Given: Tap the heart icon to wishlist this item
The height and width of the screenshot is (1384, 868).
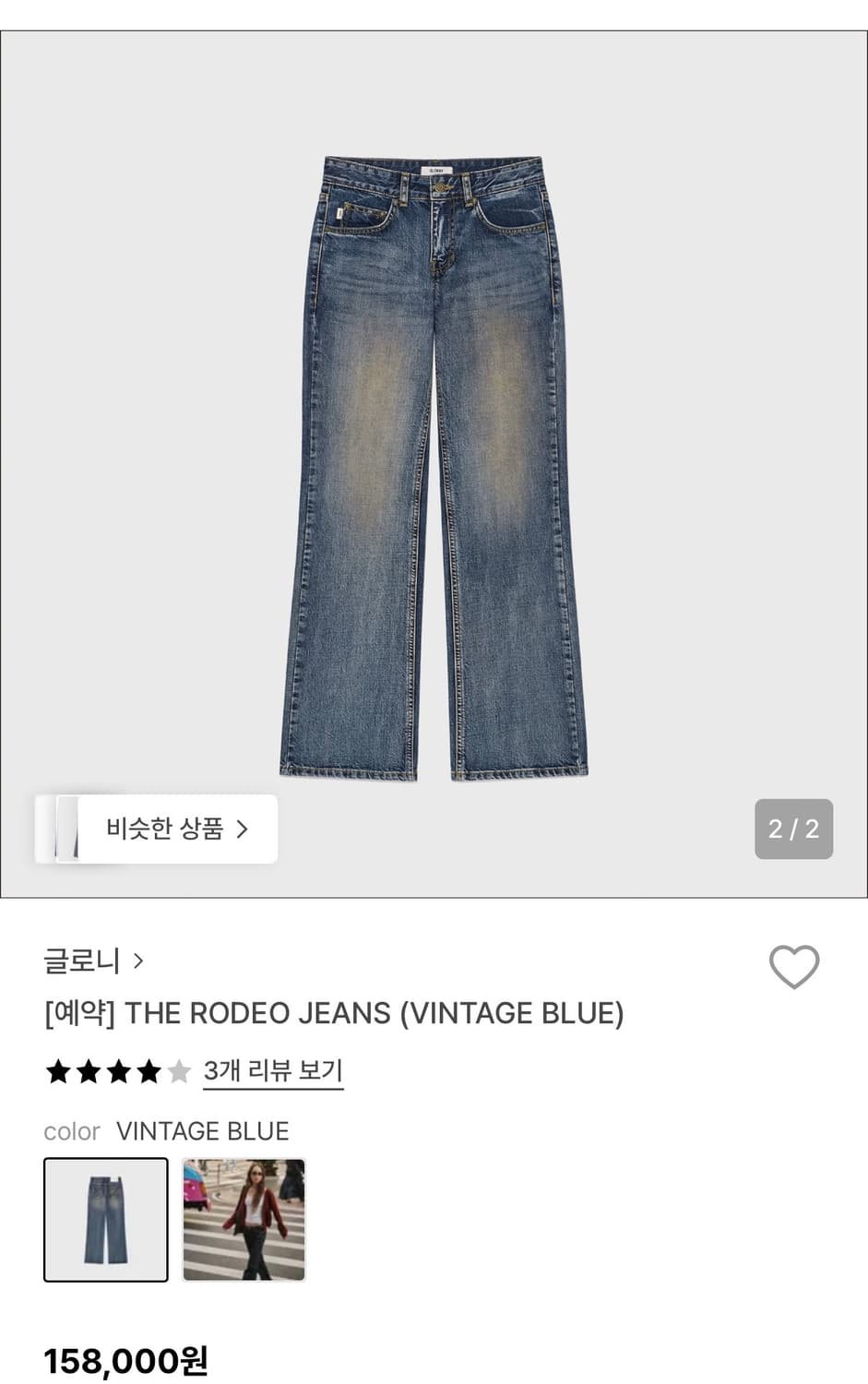Looking at the screenshot, I should point(794,967).
